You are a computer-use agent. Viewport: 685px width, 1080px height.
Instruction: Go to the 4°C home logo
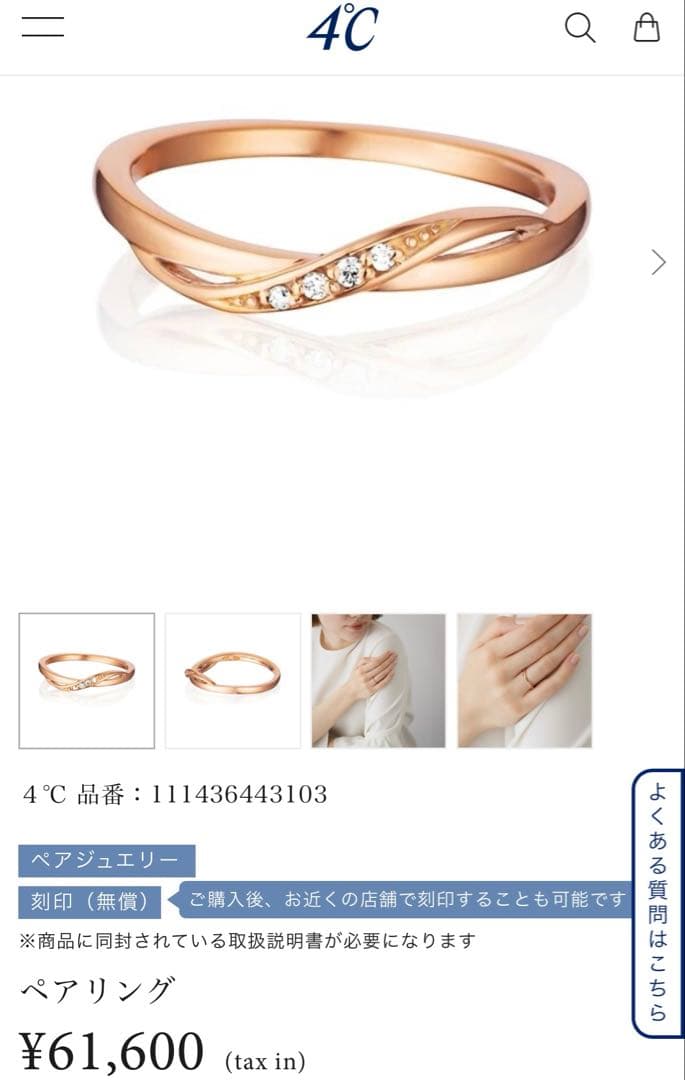(x=342, y=29)
